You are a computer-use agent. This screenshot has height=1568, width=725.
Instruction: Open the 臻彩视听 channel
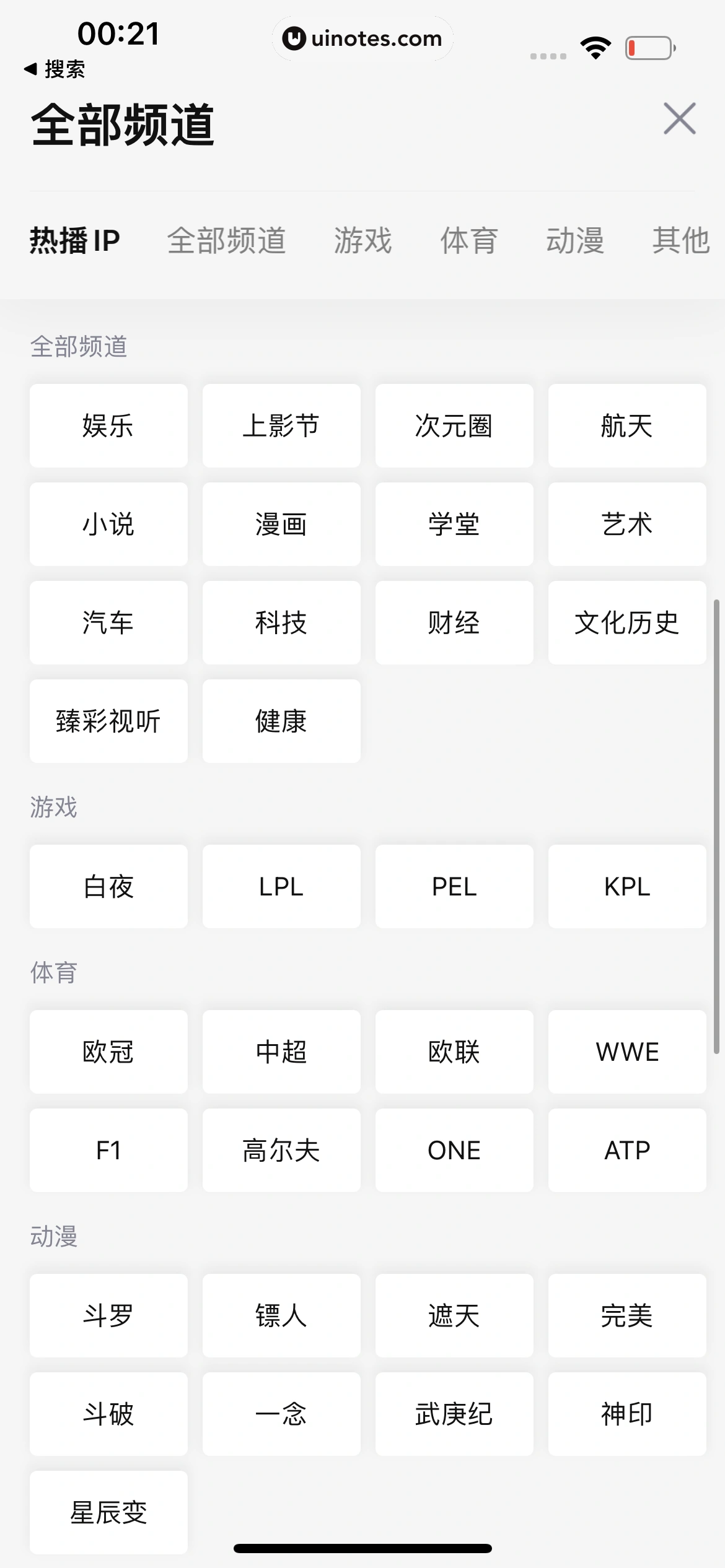108,720
